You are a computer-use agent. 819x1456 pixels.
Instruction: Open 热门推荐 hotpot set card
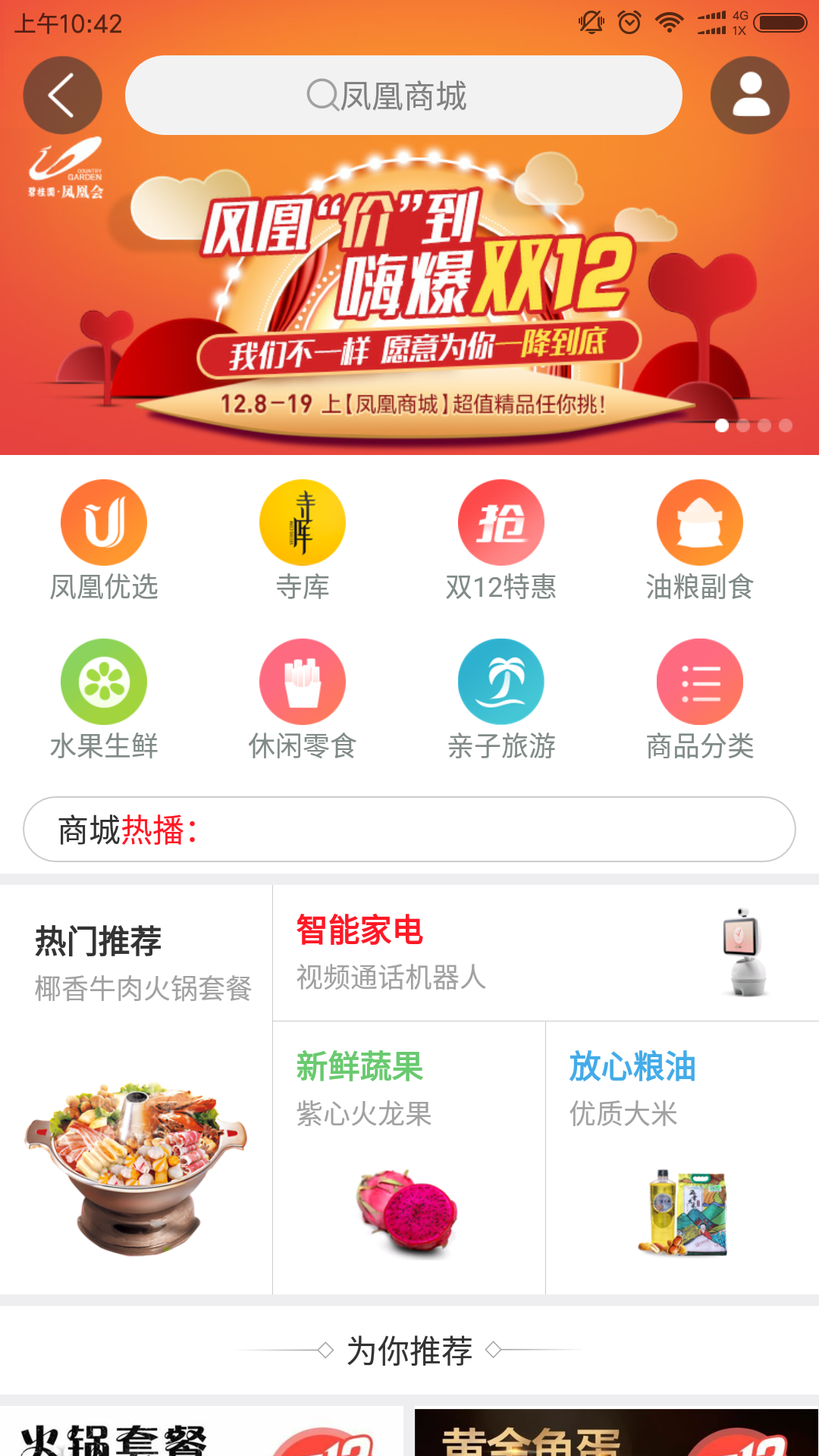pyautogui.click(x=136, y=1089)
